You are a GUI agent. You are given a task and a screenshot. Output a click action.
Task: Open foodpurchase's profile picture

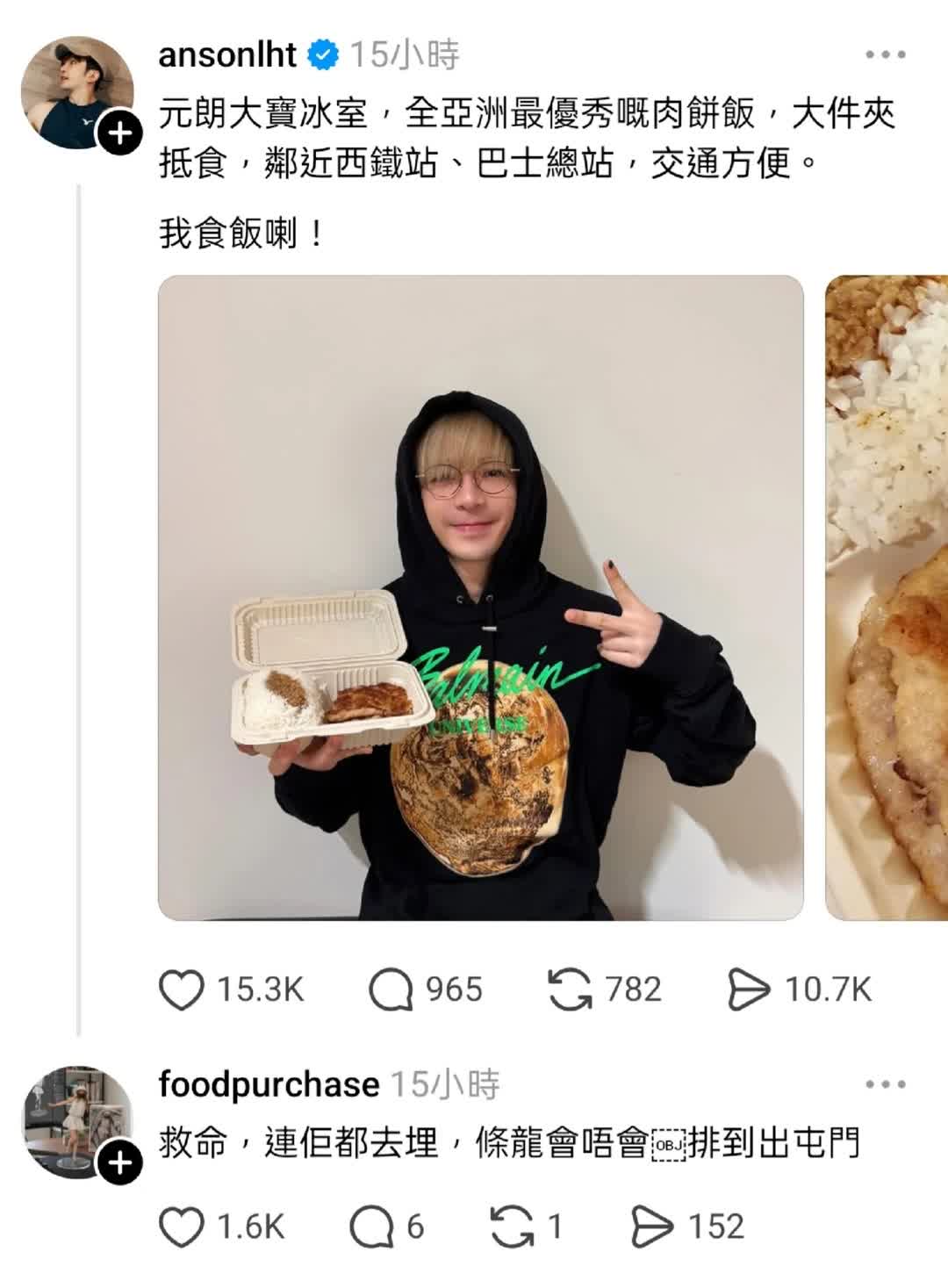click(75, 1121)
